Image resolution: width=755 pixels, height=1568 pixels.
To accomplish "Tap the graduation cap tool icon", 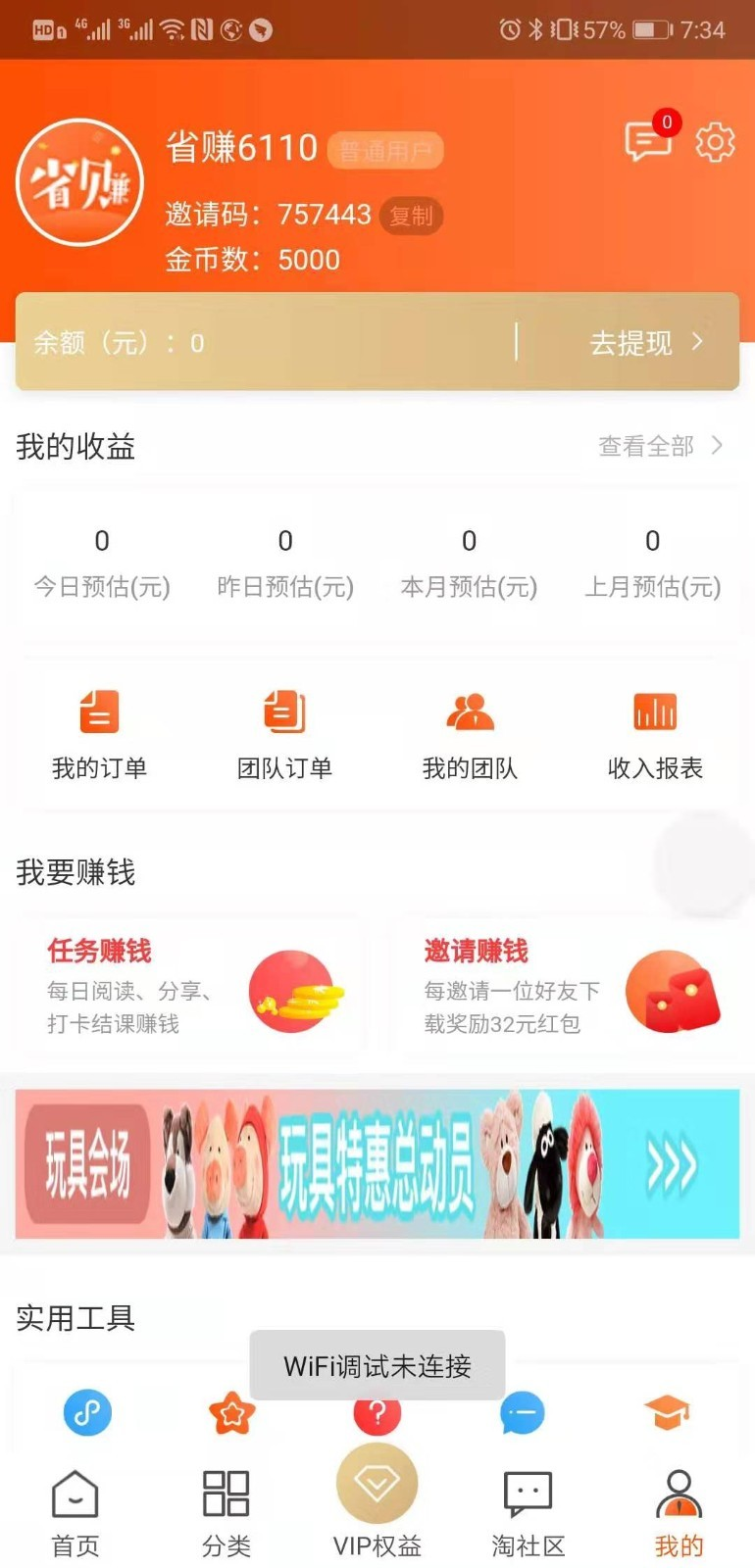I will coord(668,1413).
